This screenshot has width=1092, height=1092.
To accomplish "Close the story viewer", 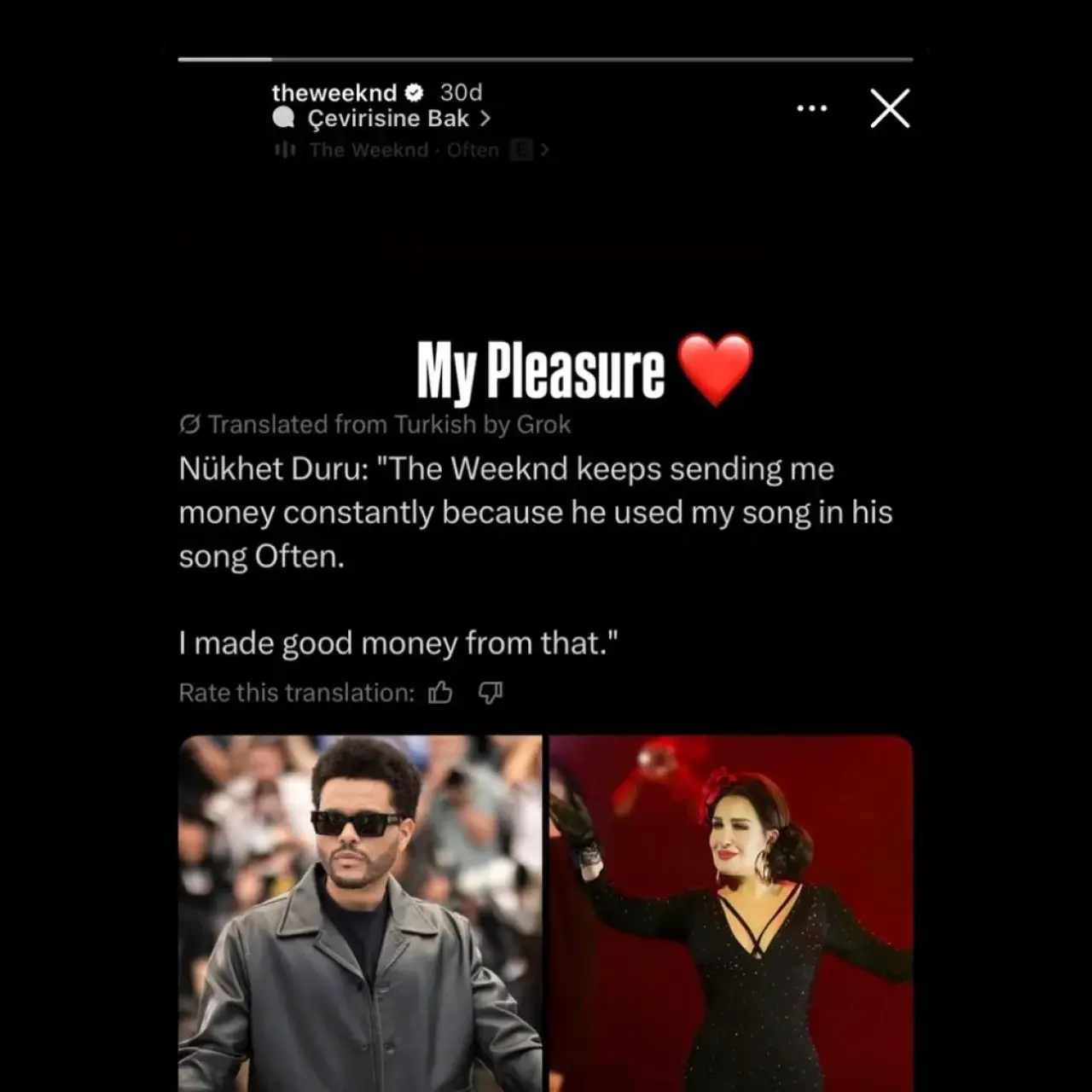I will (890, 109).
